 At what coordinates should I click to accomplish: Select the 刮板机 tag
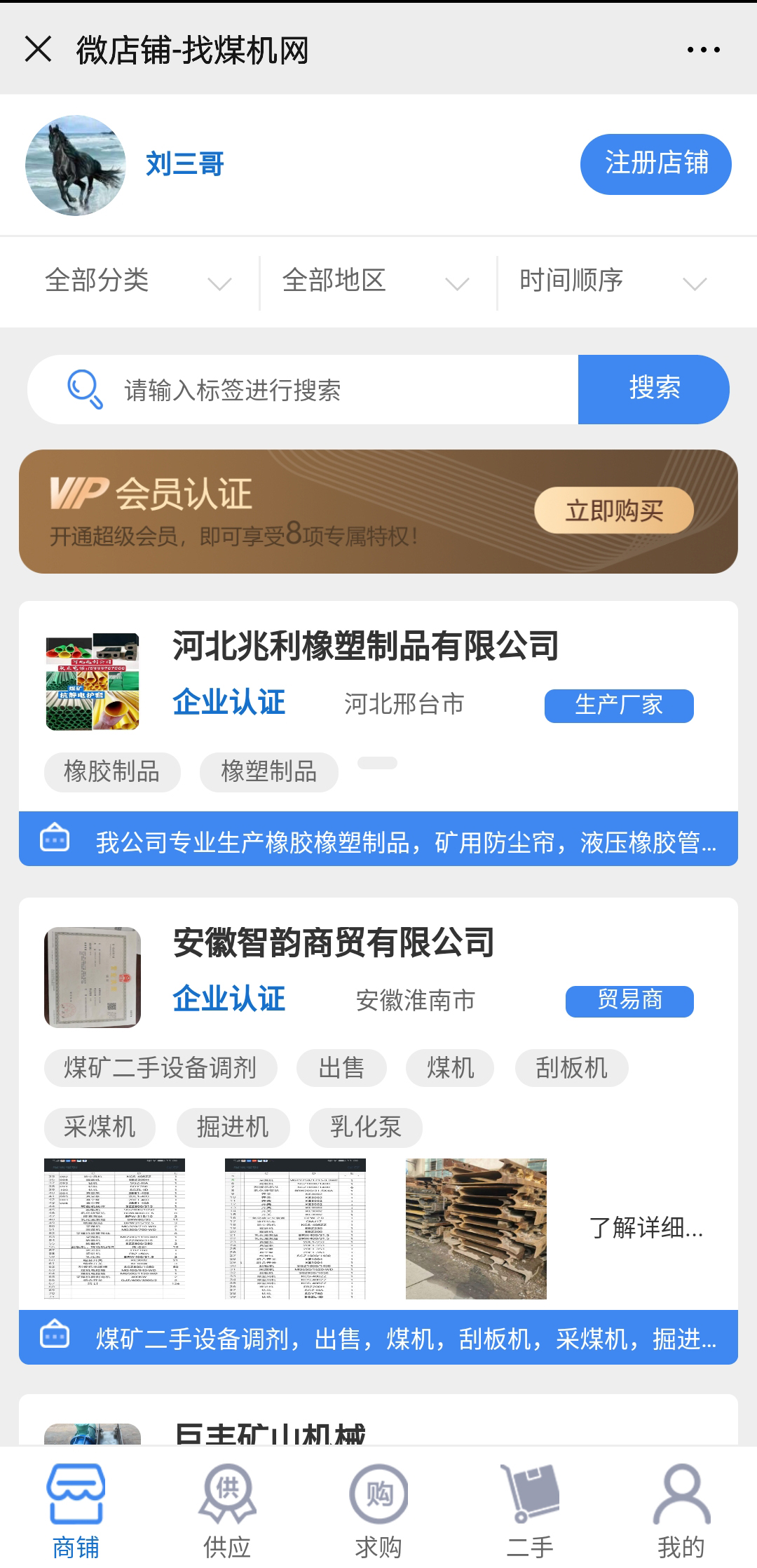571,1068
